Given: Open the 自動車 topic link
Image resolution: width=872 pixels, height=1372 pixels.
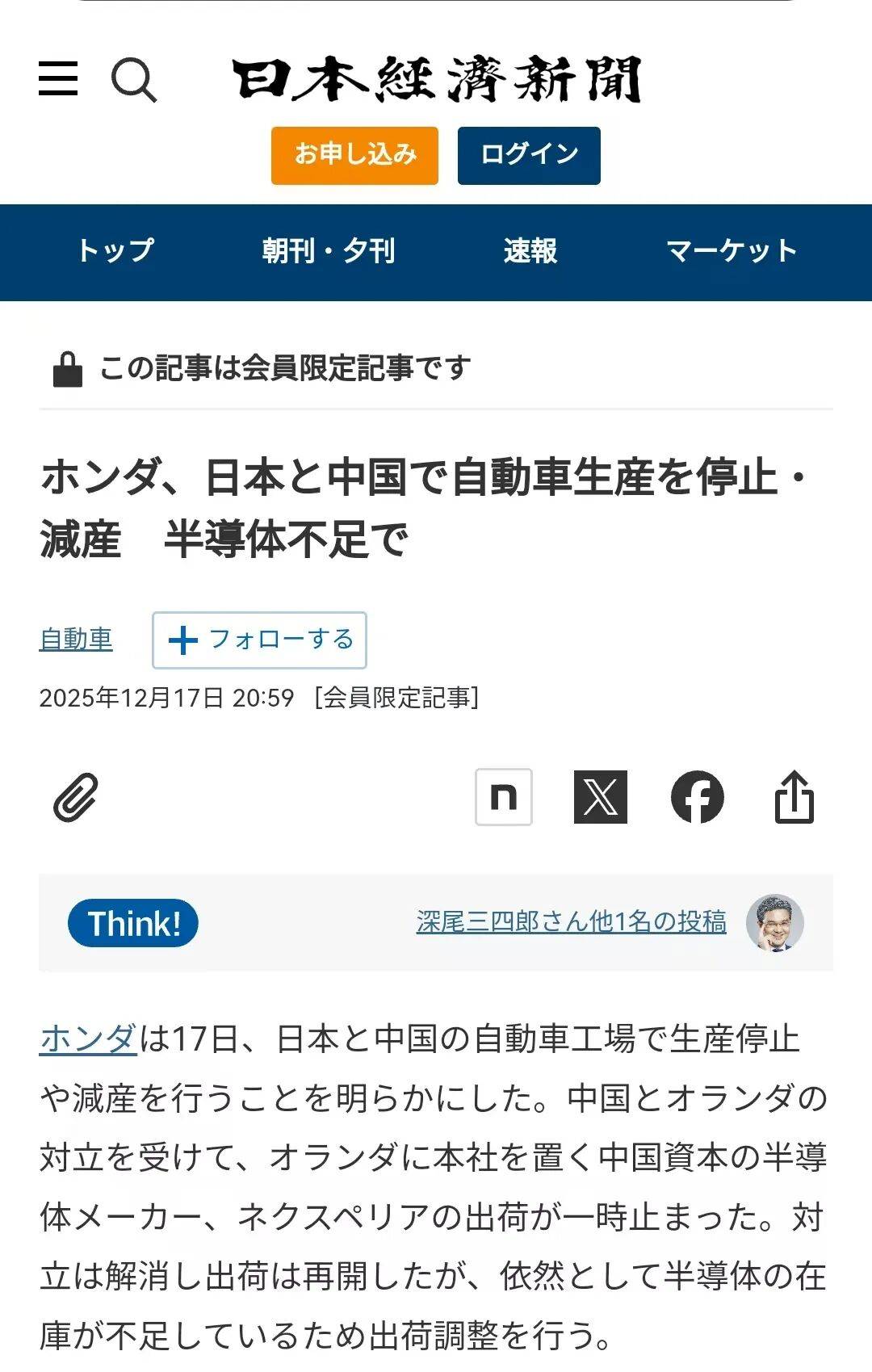Looking at the screenshot, I should tap(76, 640).
